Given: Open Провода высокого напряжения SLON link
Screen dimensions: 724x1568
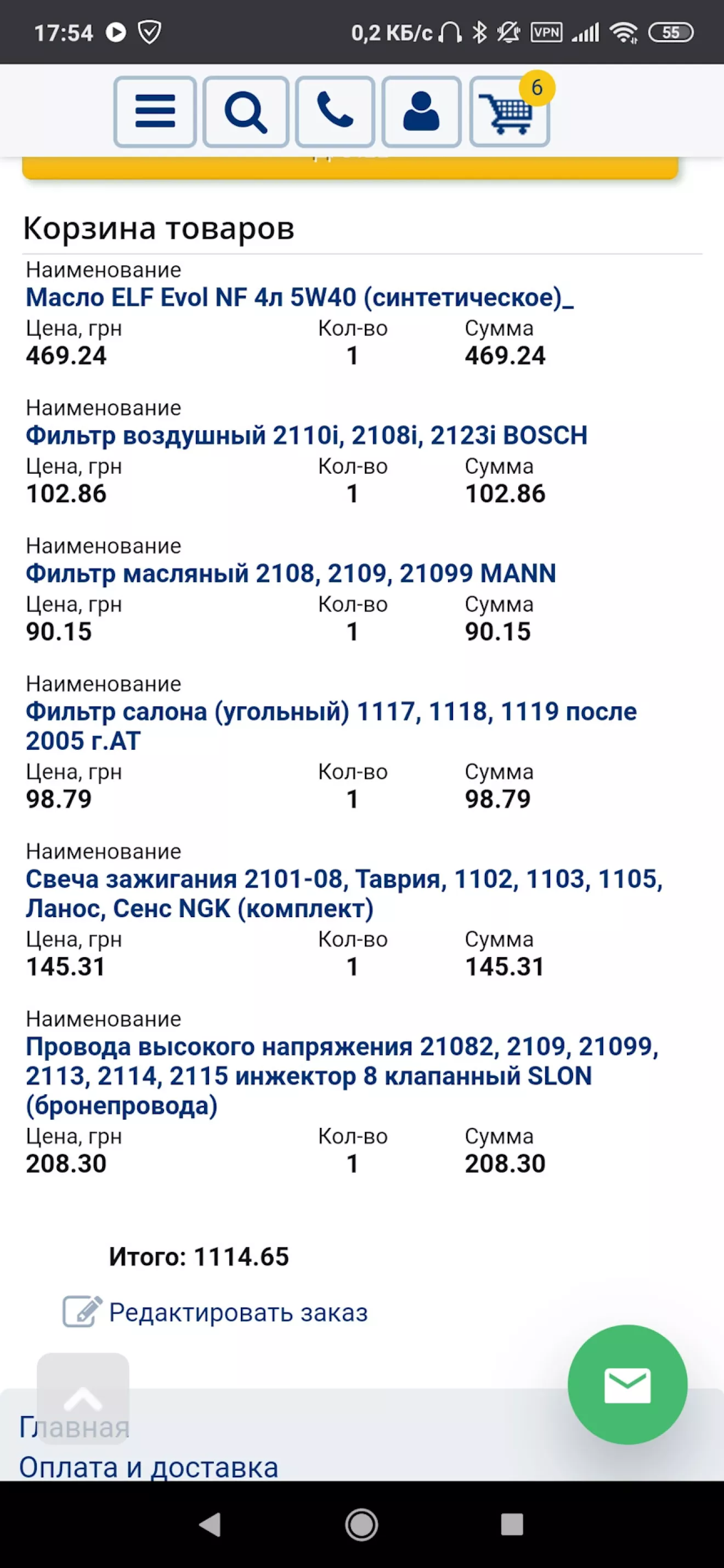Looking at the screenshot, I should [x=342, y=1076].
